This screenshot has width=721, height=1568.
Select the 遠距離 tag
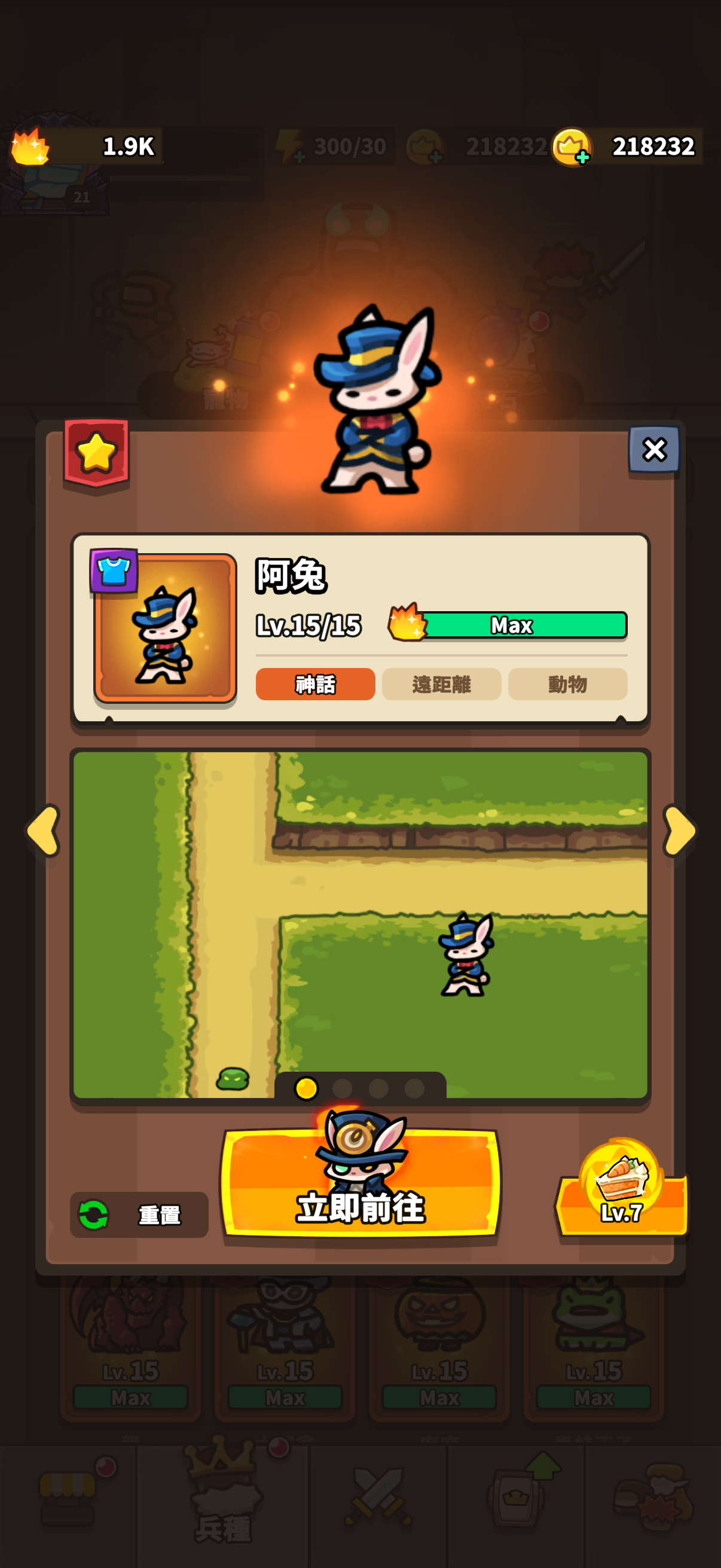coord(442,684)
